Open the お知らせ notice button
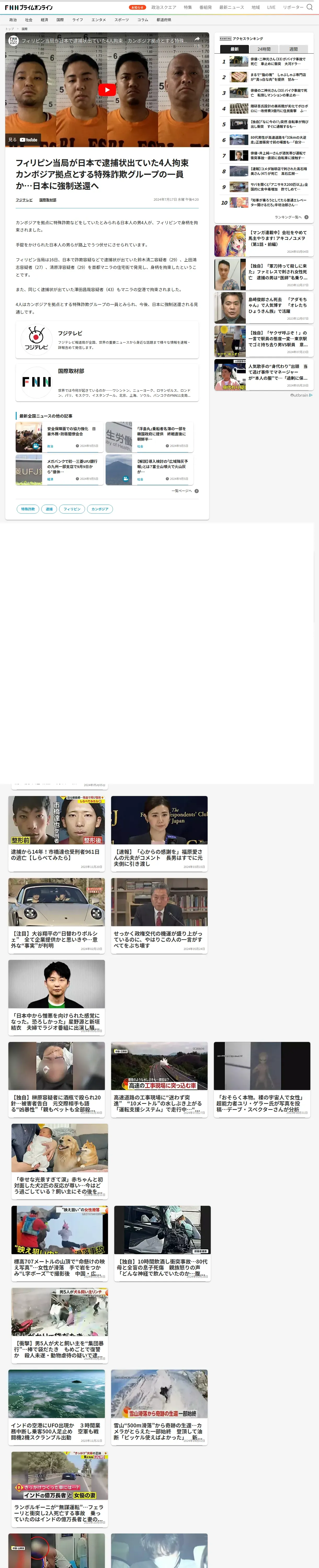 pos(138,7)
